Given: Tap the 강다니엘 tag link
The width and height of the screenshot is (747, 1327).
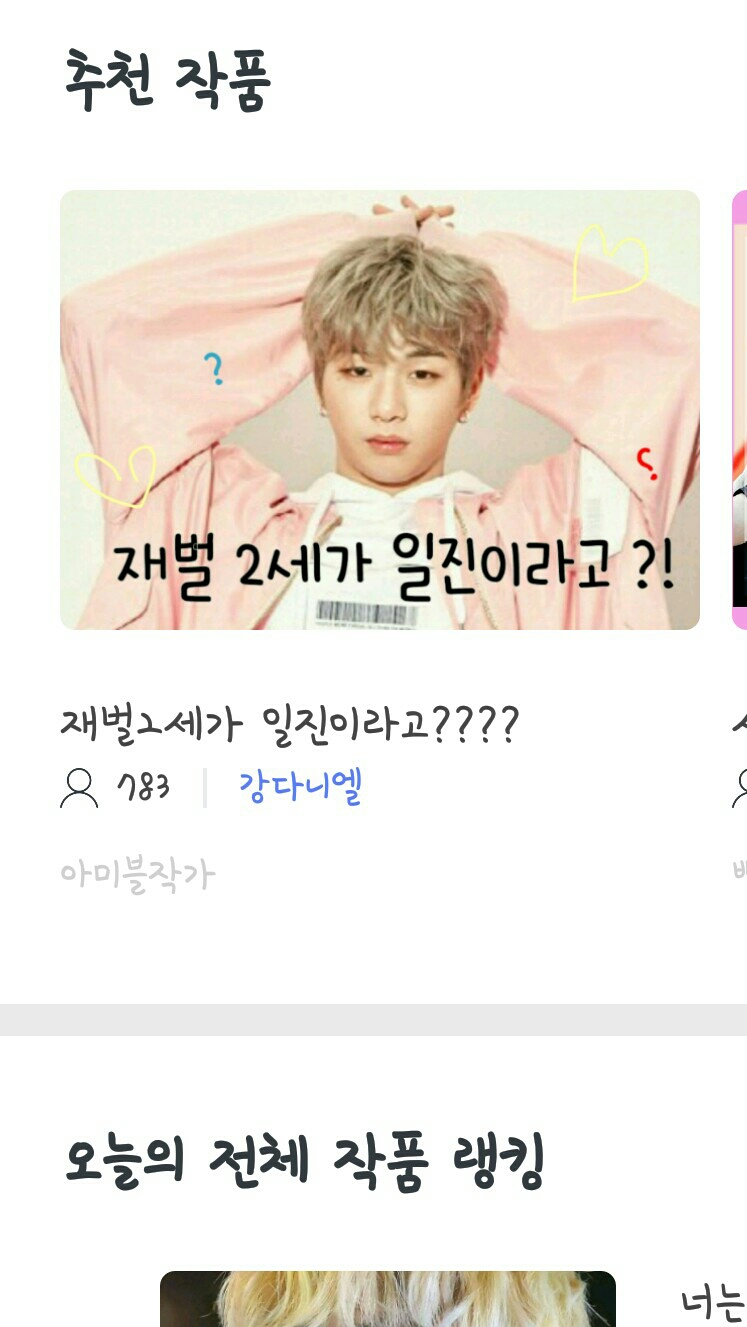Looking at the screenshot, I should [x=300, y=788].
